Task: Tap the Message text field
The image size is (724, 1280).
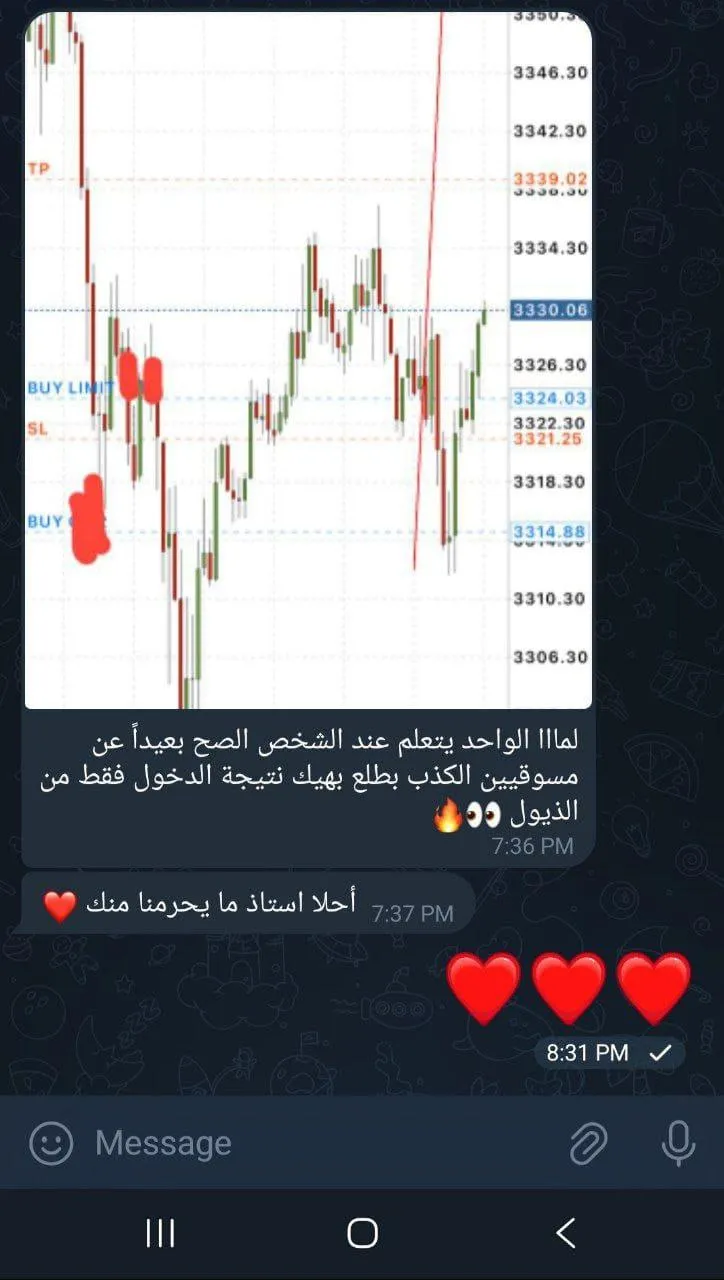Action: tap(320, 1143)
